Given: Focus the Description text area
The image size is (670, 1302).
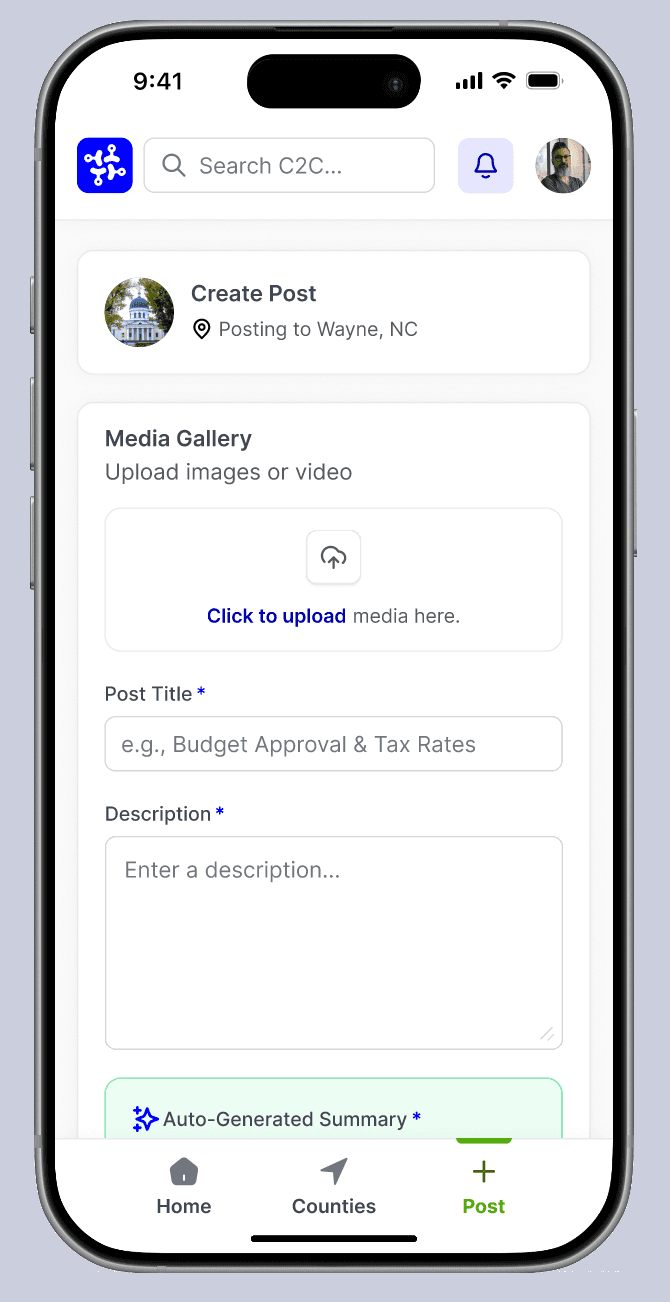Looking at the screenshot, I should pos(333,943).
